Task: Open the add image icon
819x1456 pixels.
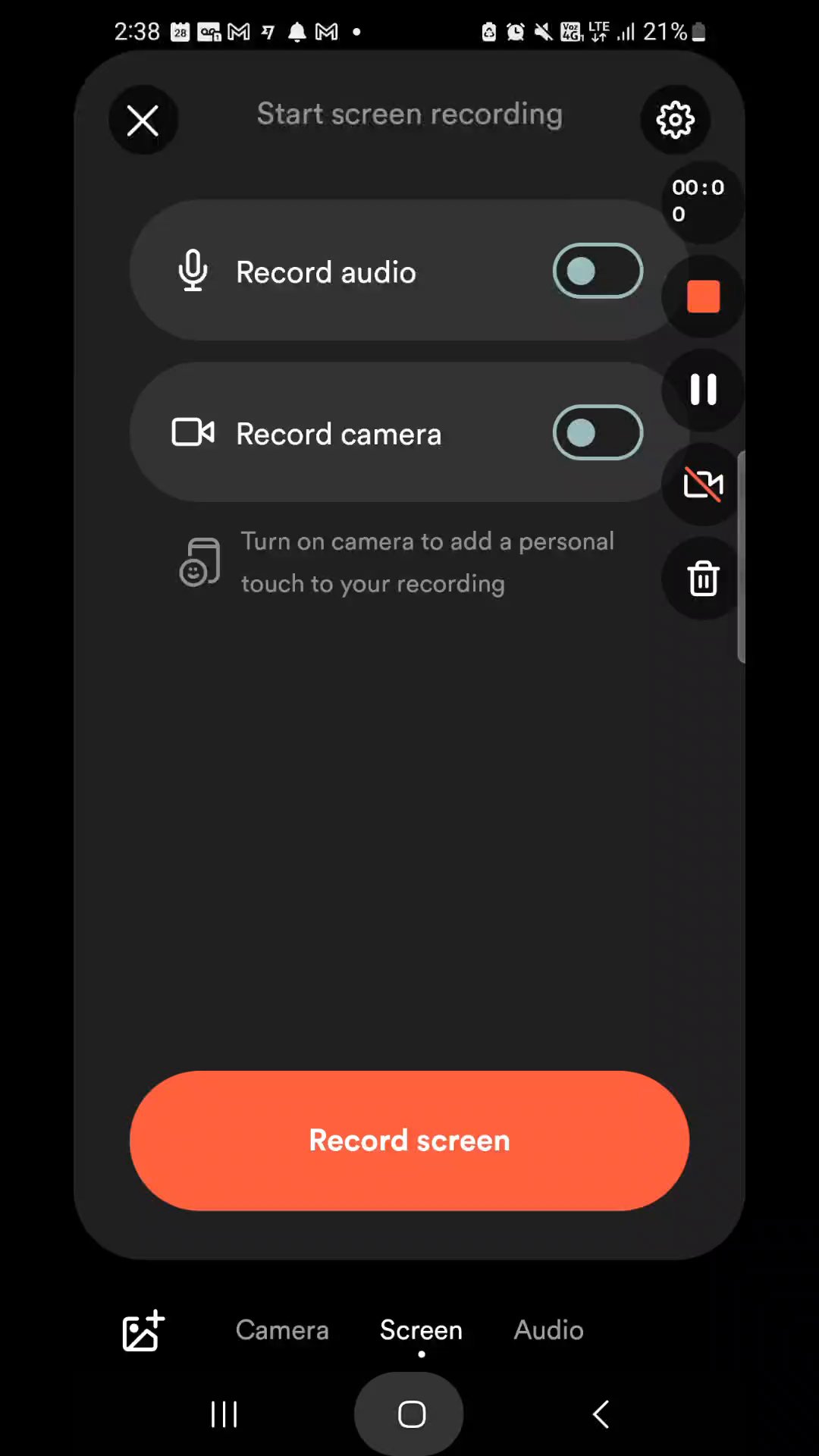Action: coord(143,1331)
